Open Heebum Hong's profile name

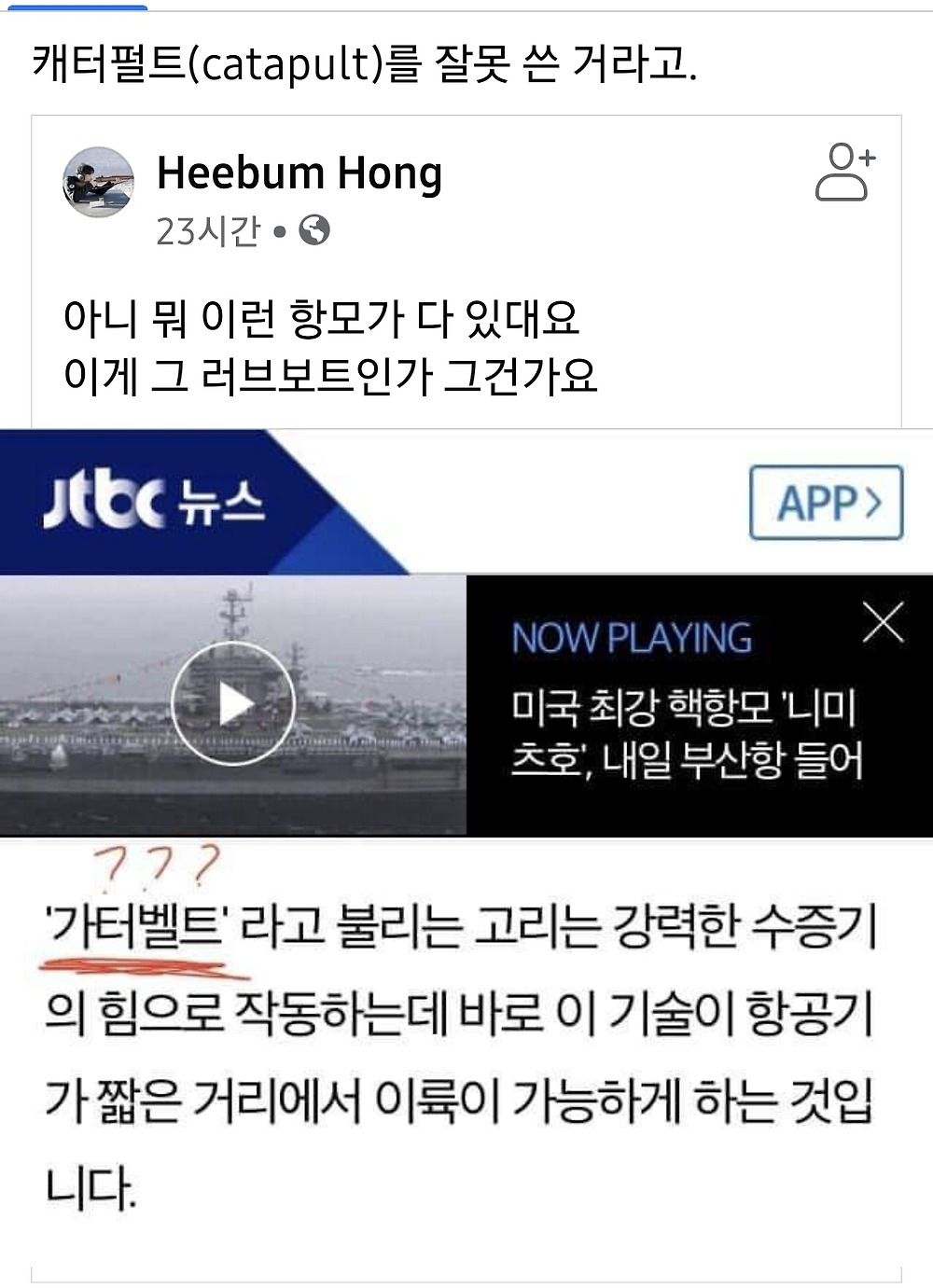(299, 173)
